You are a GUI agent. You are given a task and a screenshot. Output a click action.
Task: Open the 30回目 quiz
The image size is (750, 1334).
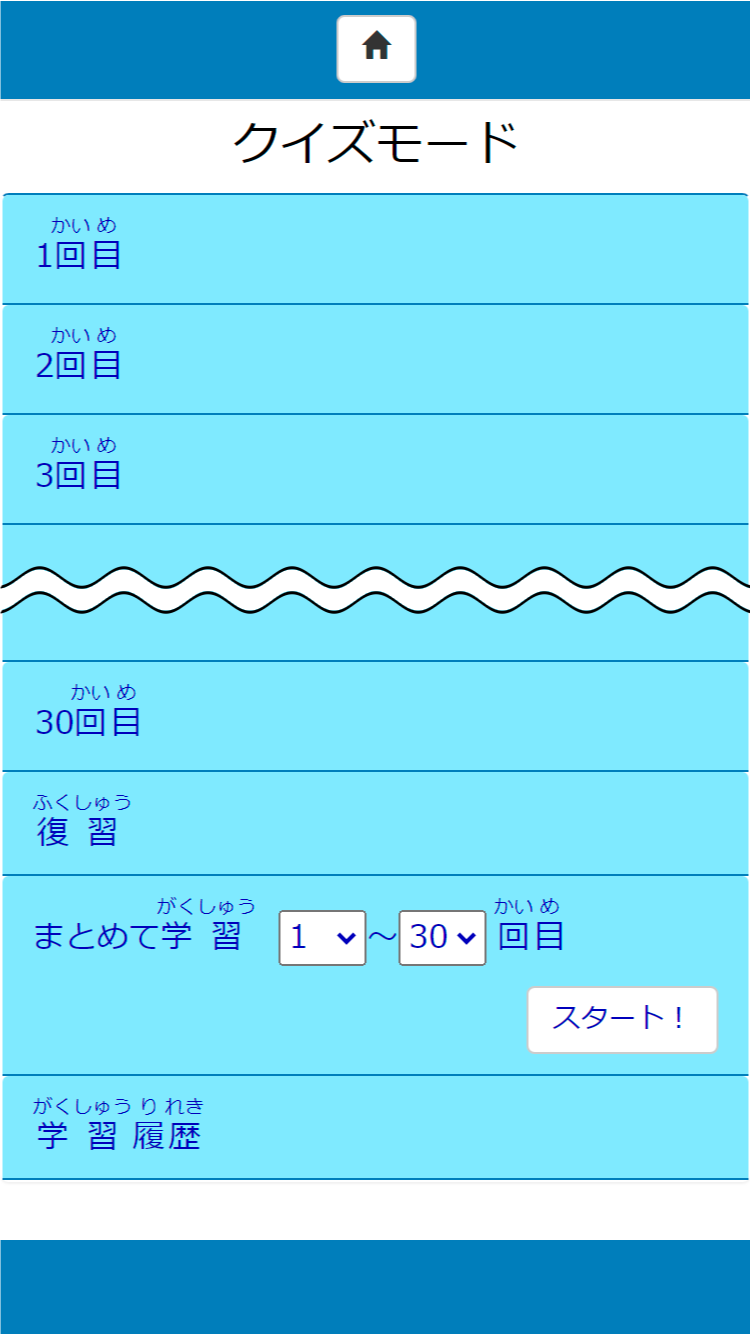pos(375,716)
